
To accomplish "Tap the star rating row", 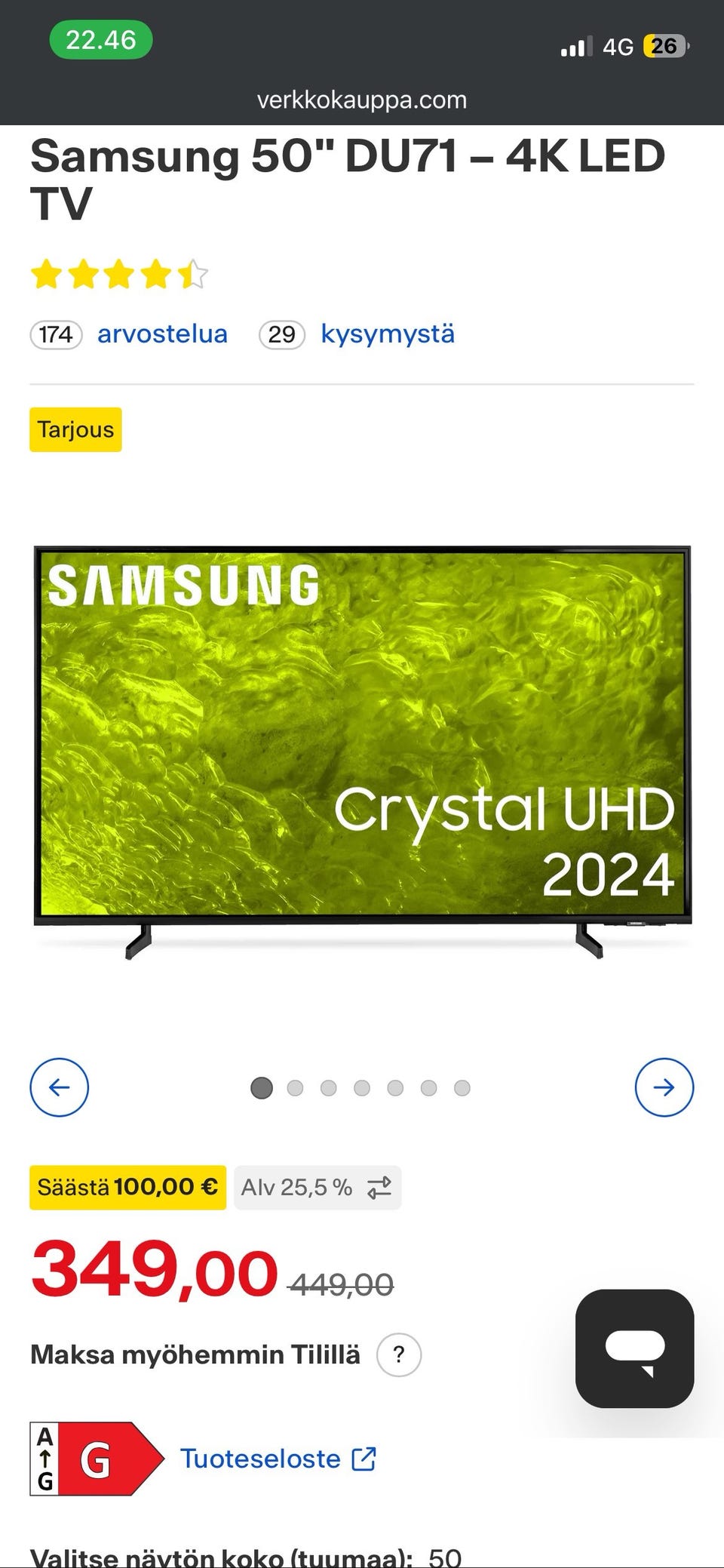I will click(119, 275).
